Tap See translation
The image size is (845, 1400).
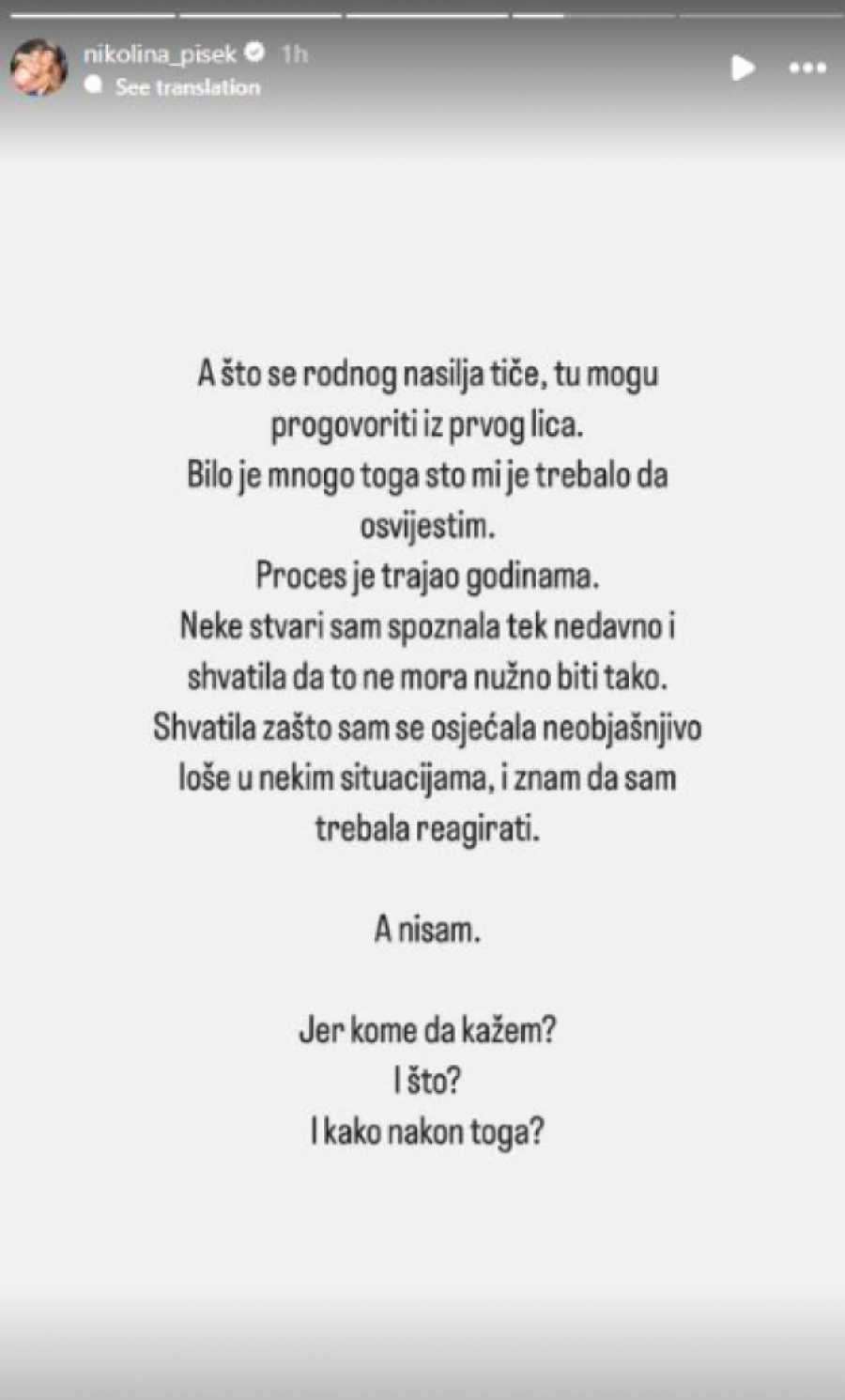187,87
